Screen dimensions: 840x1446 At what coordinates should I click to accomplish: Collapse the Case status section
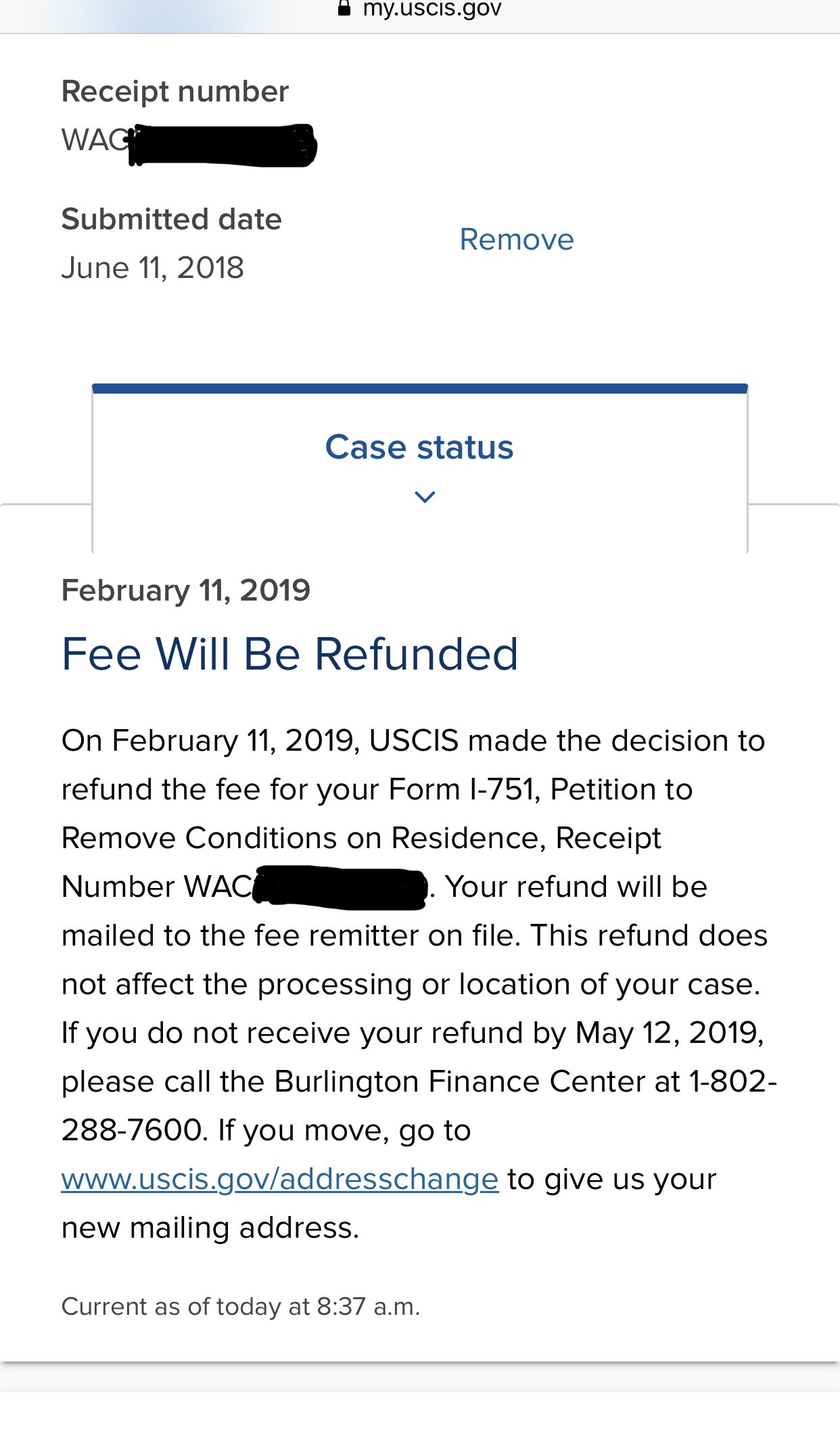420,468
